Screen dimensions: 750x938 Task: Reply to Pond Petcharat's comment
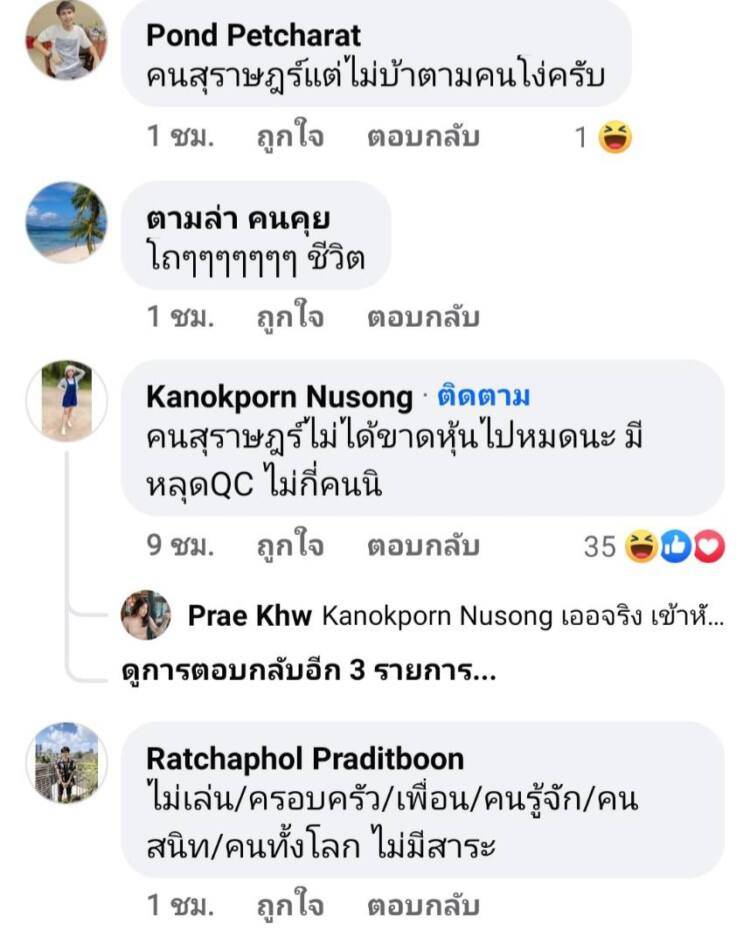(423, 136)
